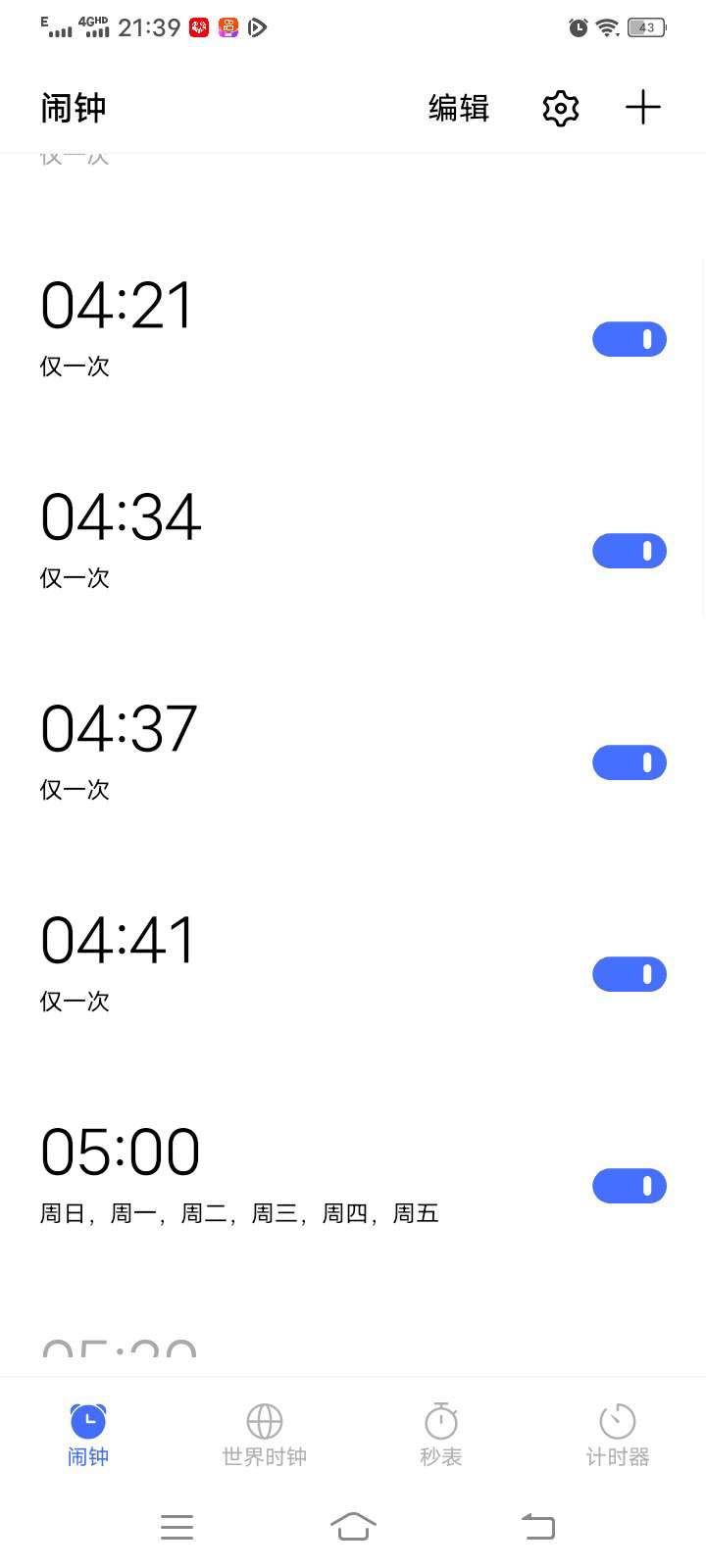Add a new alarm with plus icon
706x1568 pixels.
click(x=643, y=108)
